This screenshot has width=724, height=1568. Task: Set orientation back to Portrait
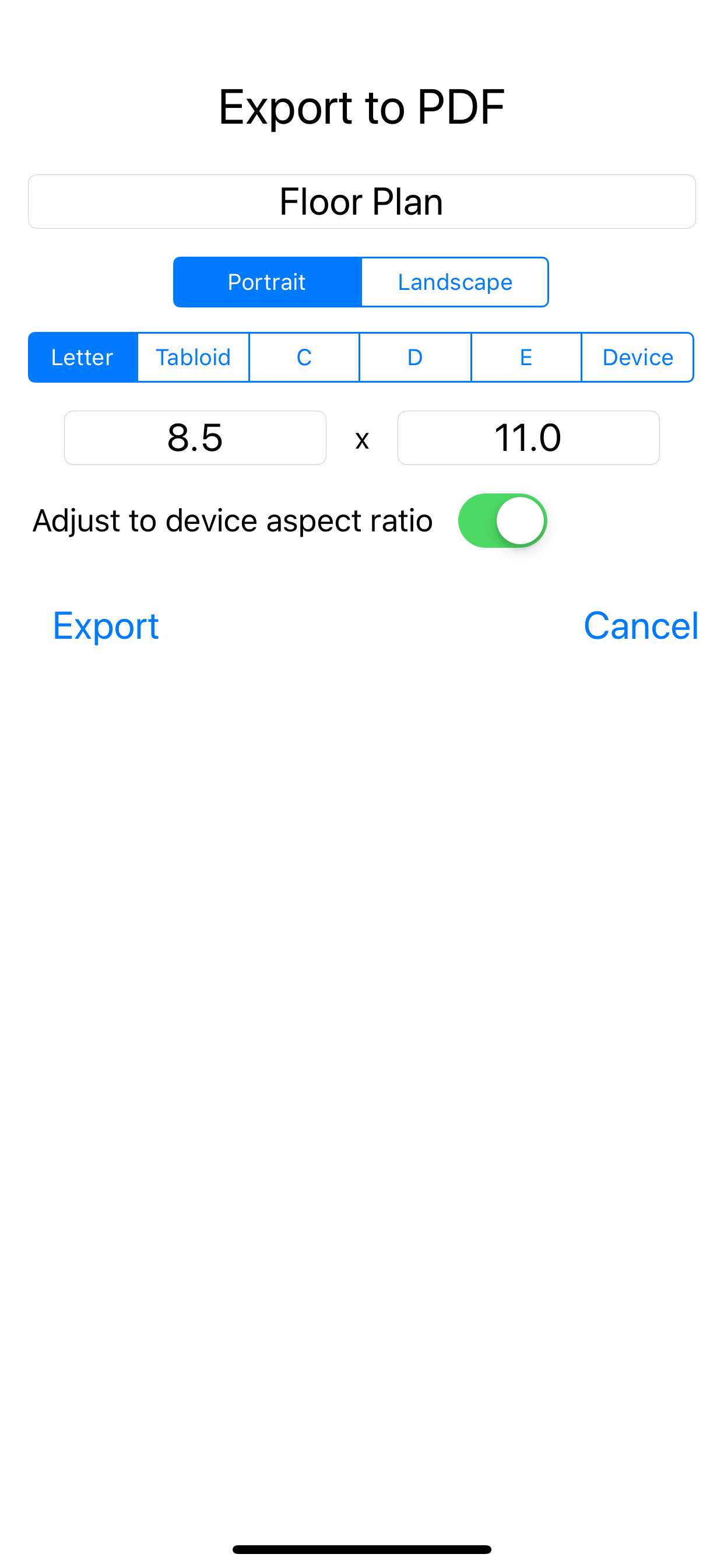266,282
